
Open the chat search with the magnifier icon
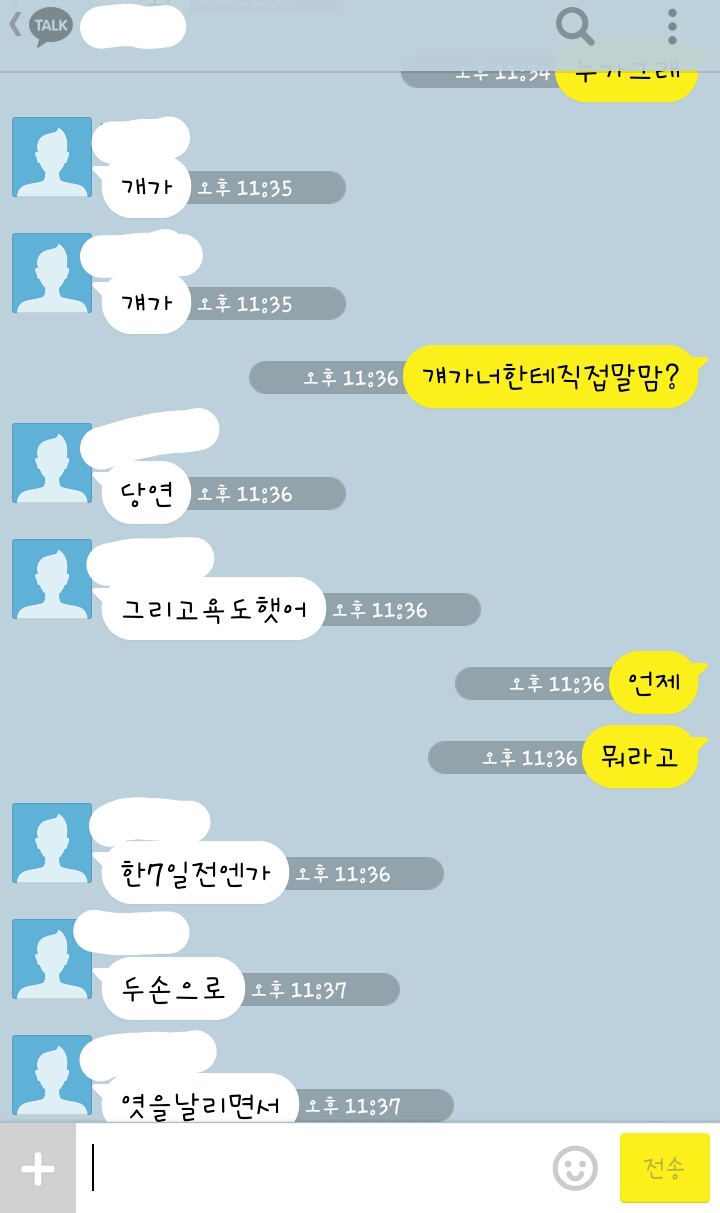[574, 28]
